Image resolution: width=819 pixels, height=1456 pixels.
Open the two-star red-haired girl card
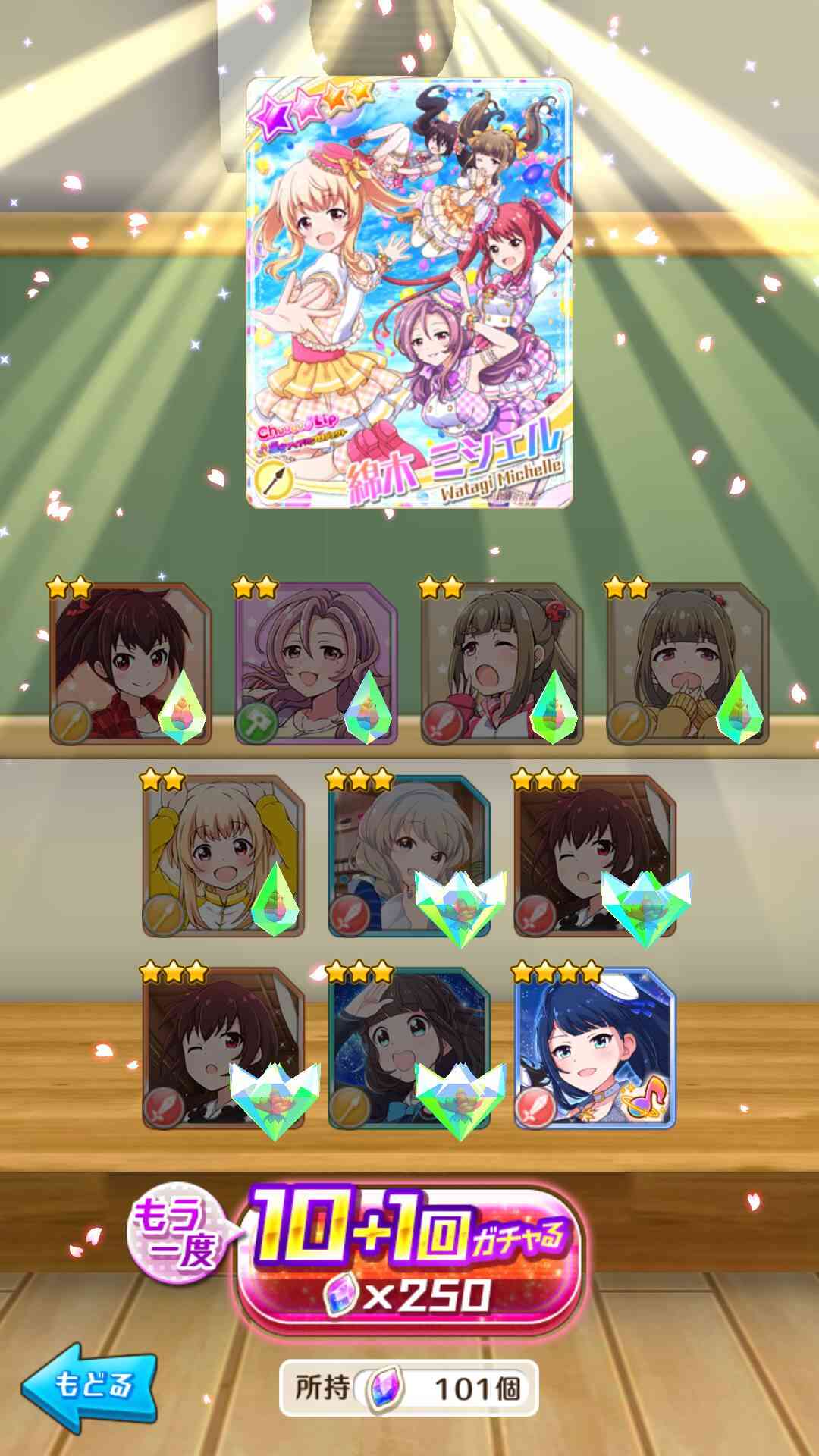pos(131,663)
